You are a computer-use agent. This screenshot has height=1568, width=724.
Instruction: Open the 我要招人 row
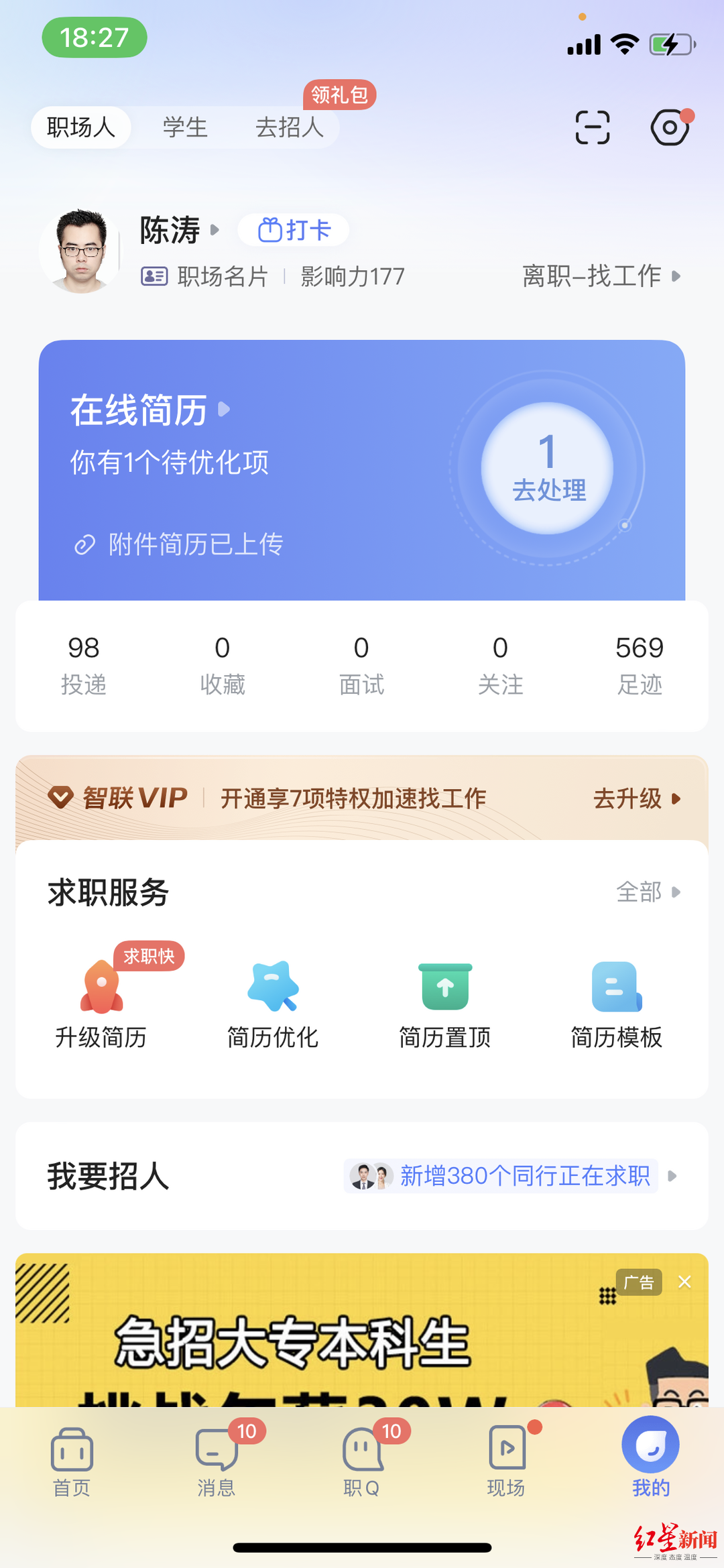[x=362, y=1176]
